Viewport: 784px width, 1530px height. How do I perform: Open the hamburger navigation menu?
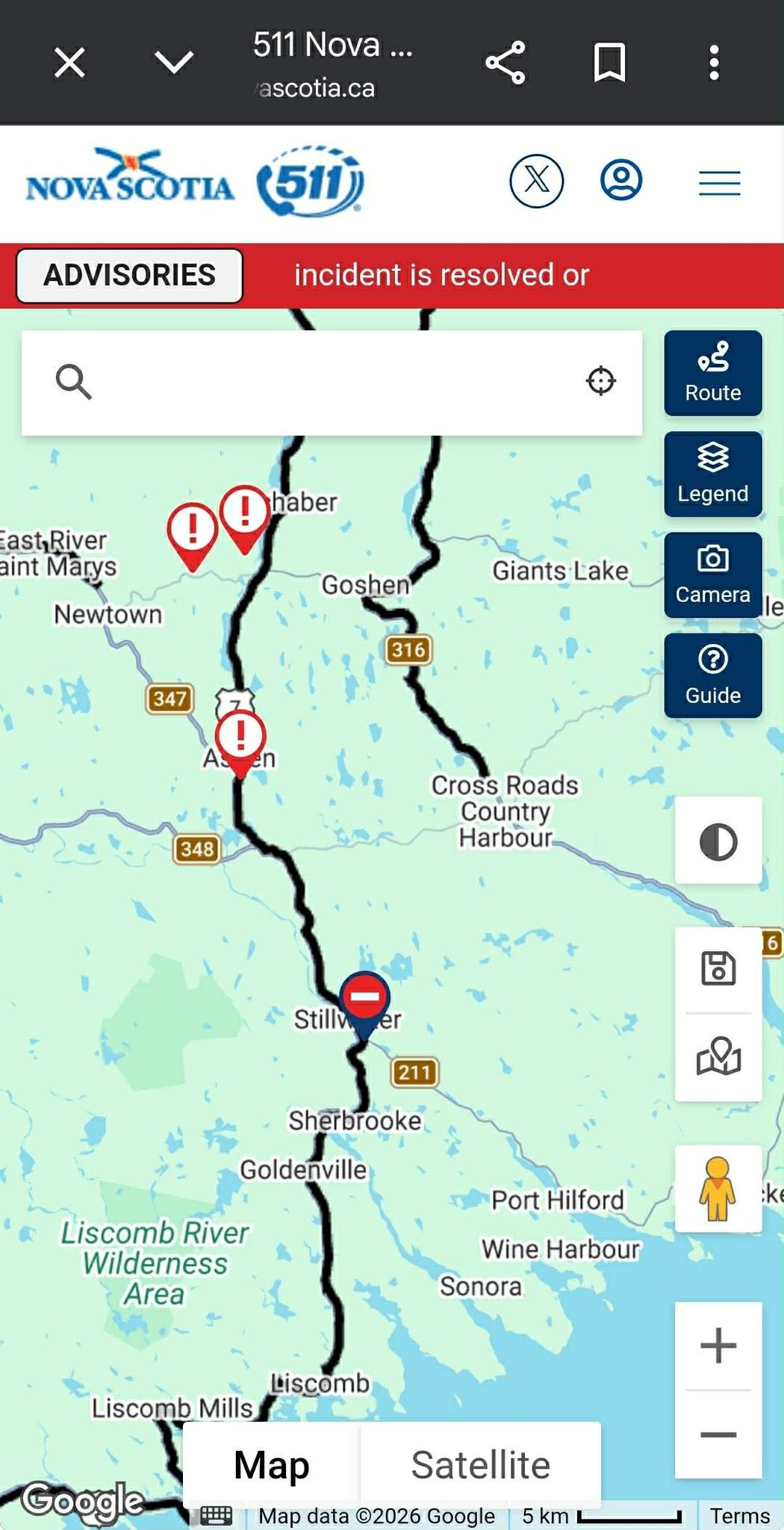719,183
